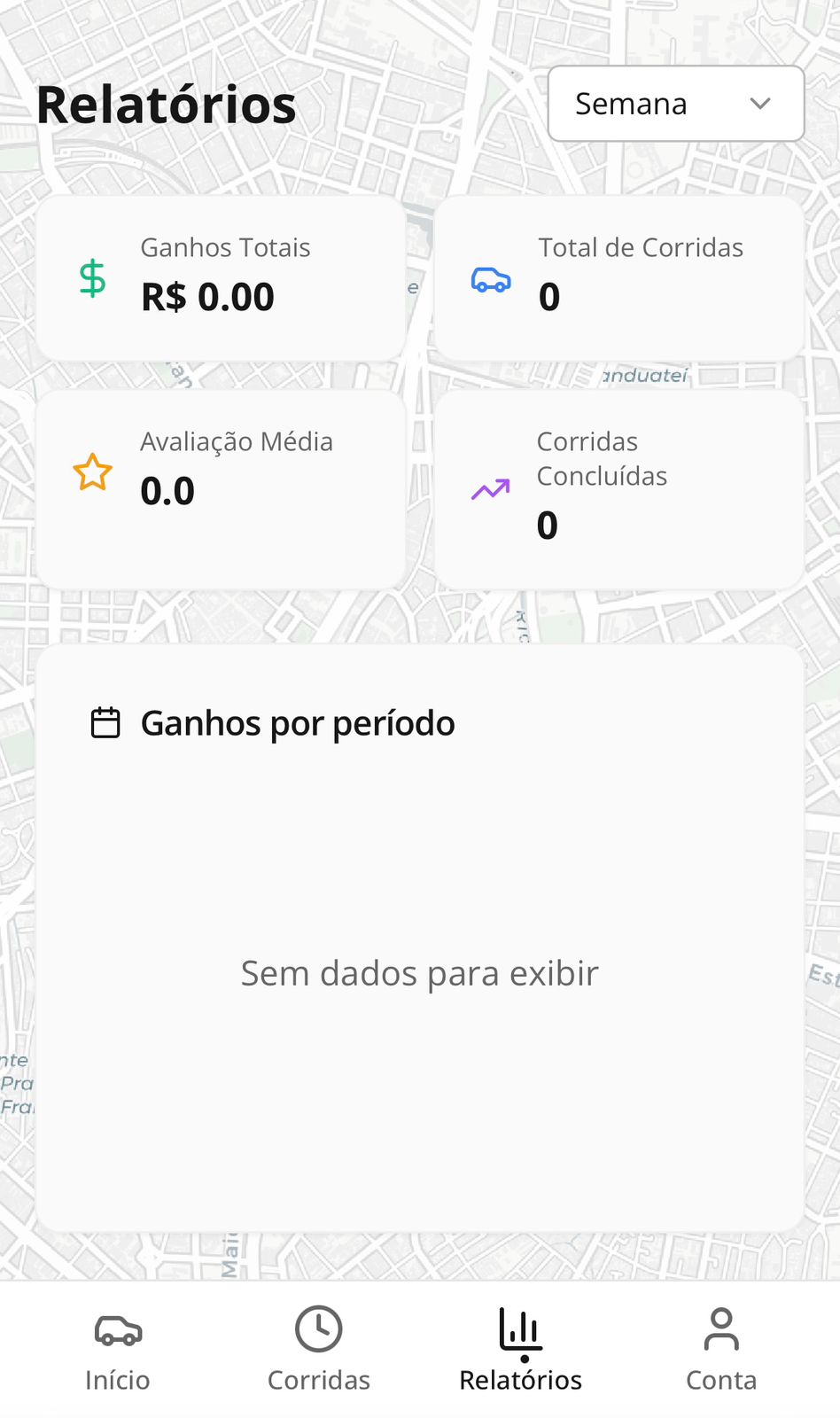Click the green dollar sign earnings icon
The image size is (840, 1418).
coord(92,279)
